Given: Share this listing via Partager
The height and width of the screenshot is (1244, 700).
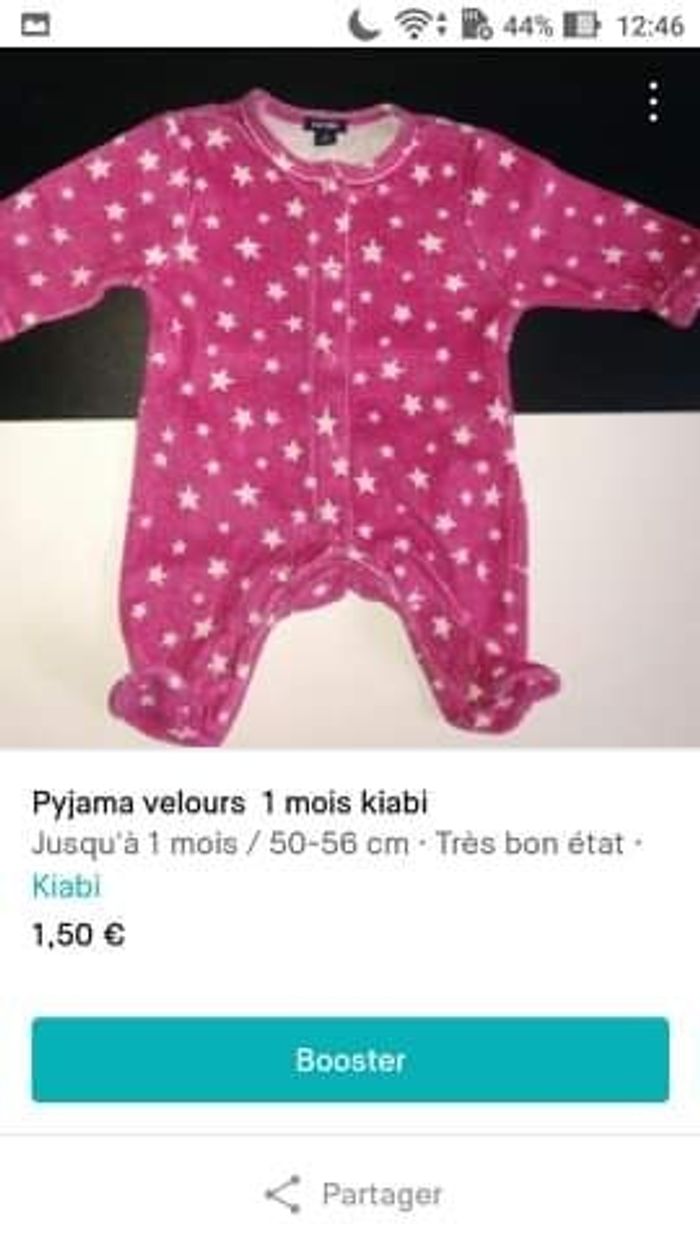Looking at the screenshot, I should tap(352, 1194).
